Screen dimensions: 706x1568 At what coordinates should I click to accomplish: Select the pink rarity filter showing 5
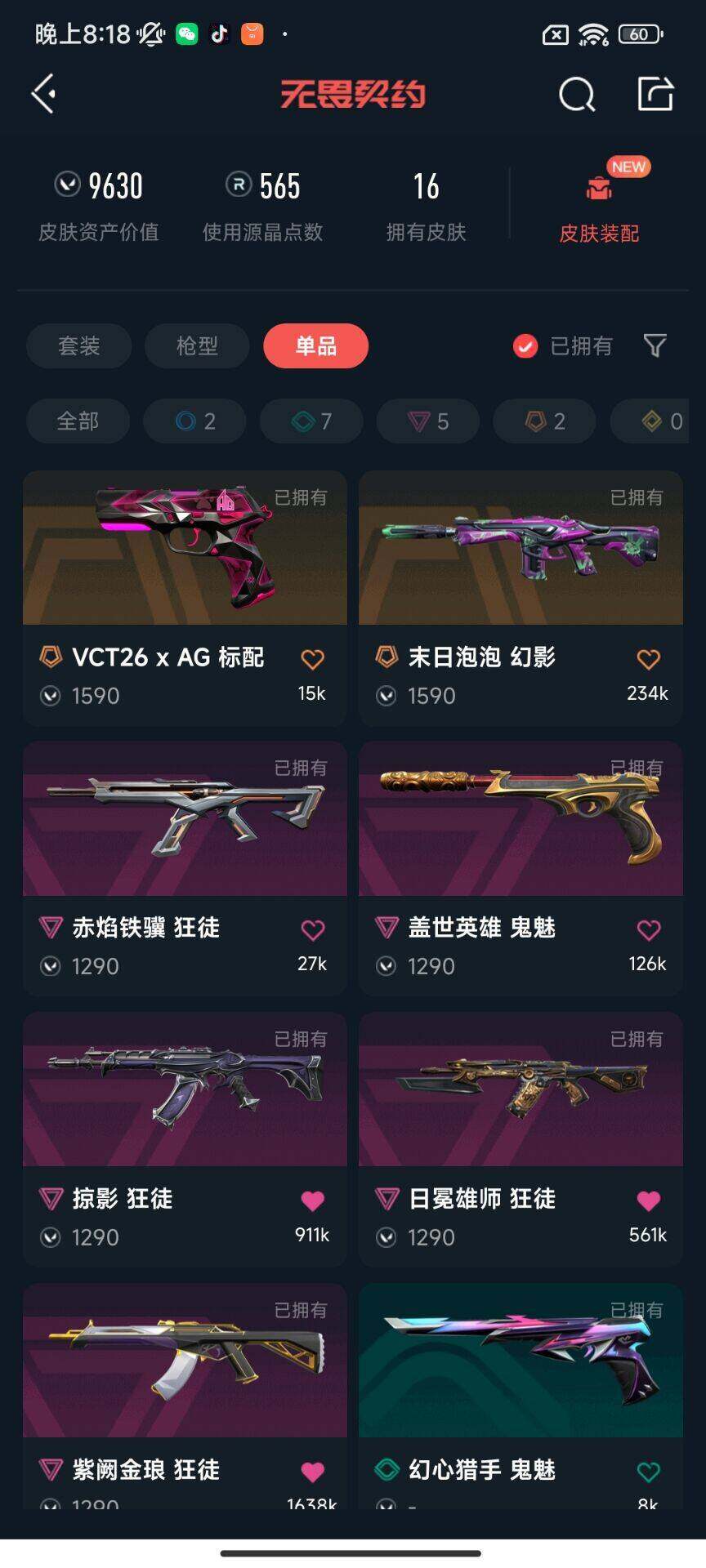coord(427,421)
